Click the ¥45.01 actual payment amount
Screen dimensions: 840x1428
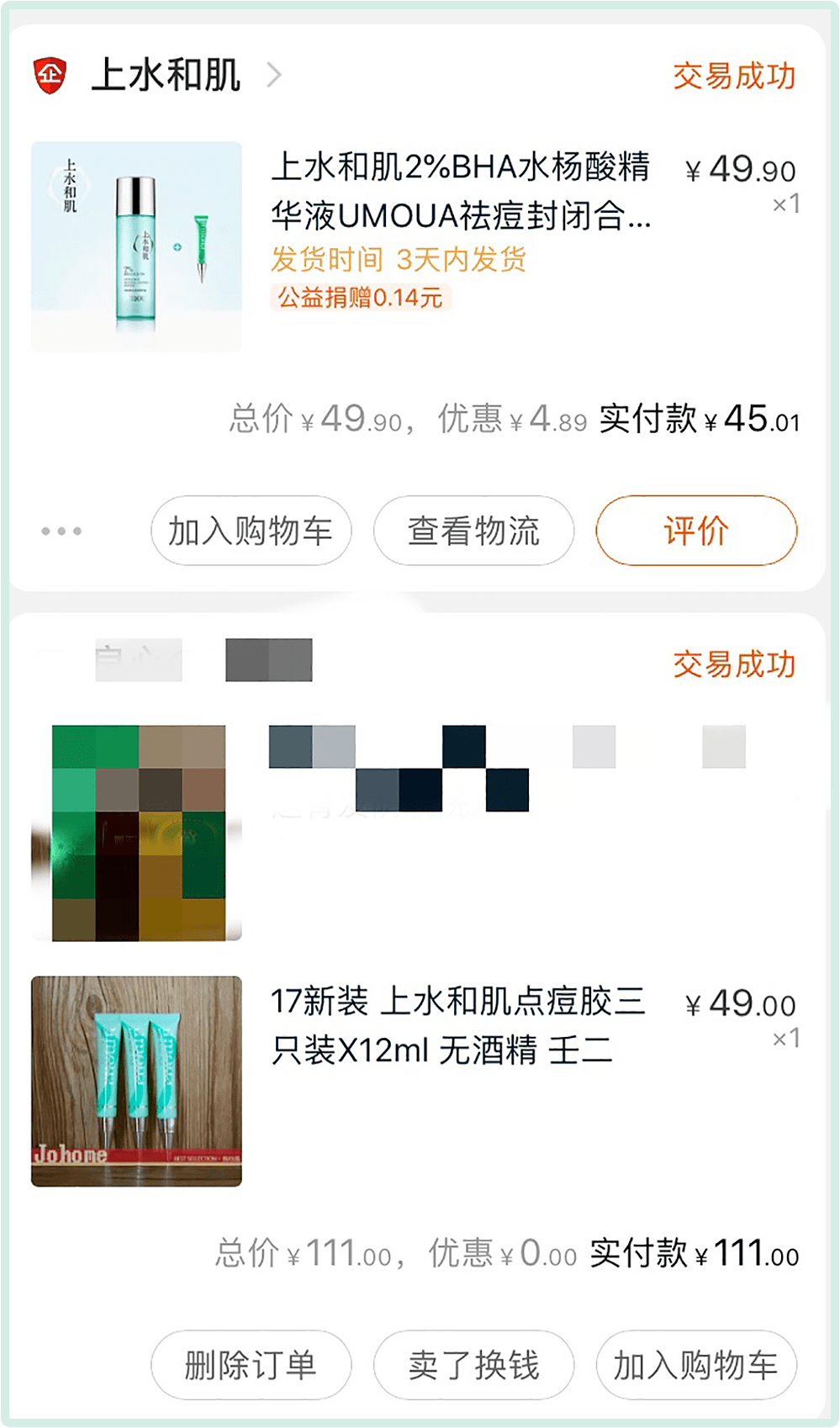tap(750, 418)
